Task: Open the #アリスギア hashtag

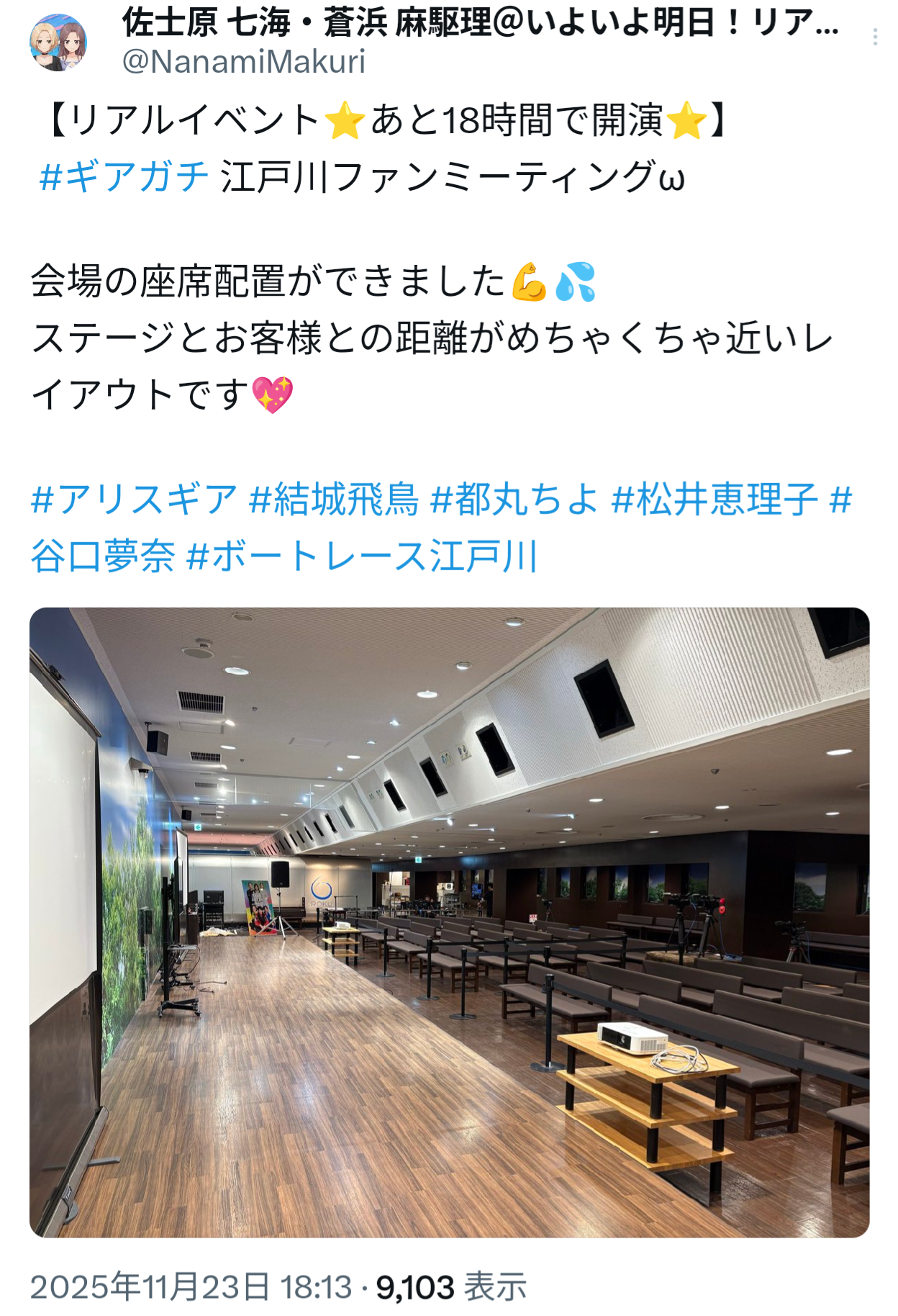Action: point(134,499)
